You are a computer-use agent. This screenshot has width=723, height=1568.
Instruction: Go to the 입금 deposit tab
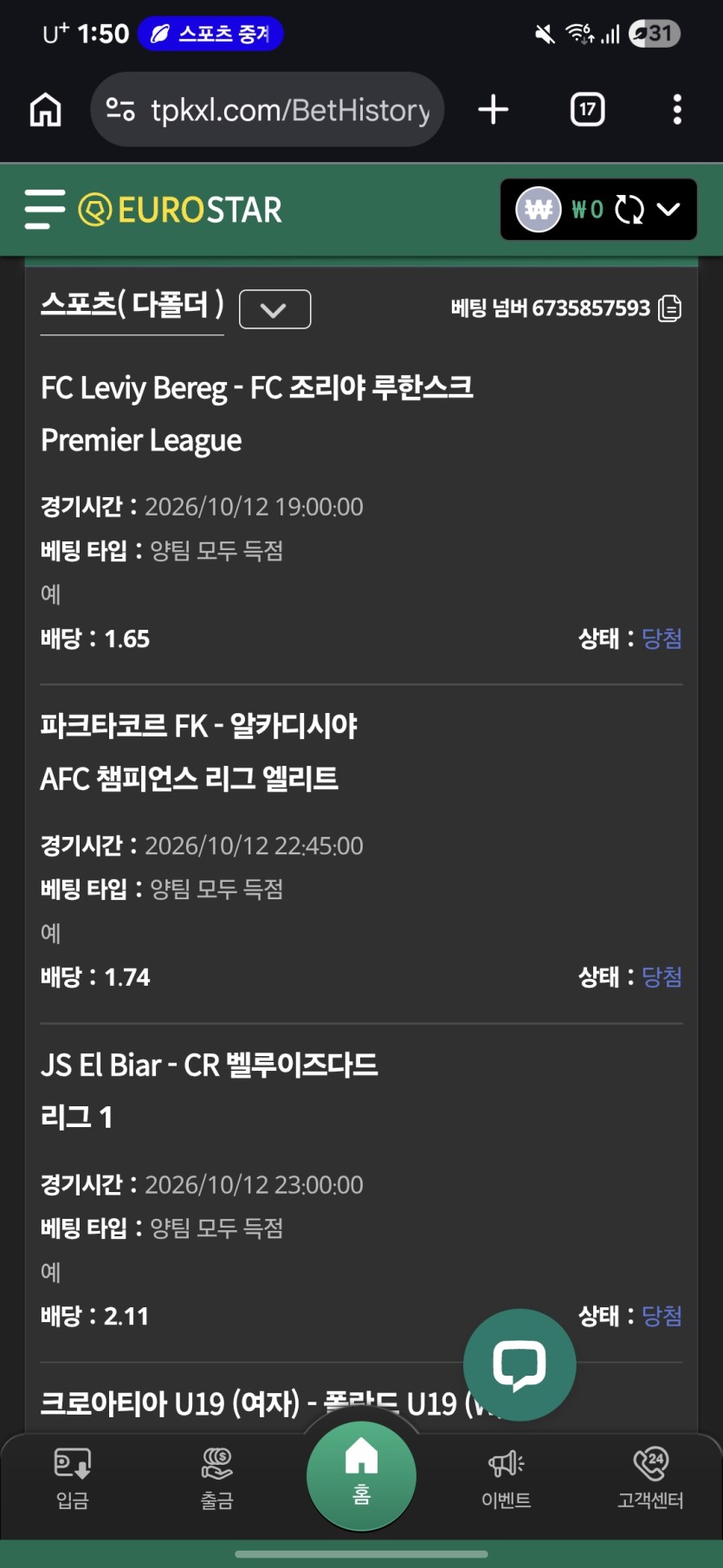click(73, 1478)
